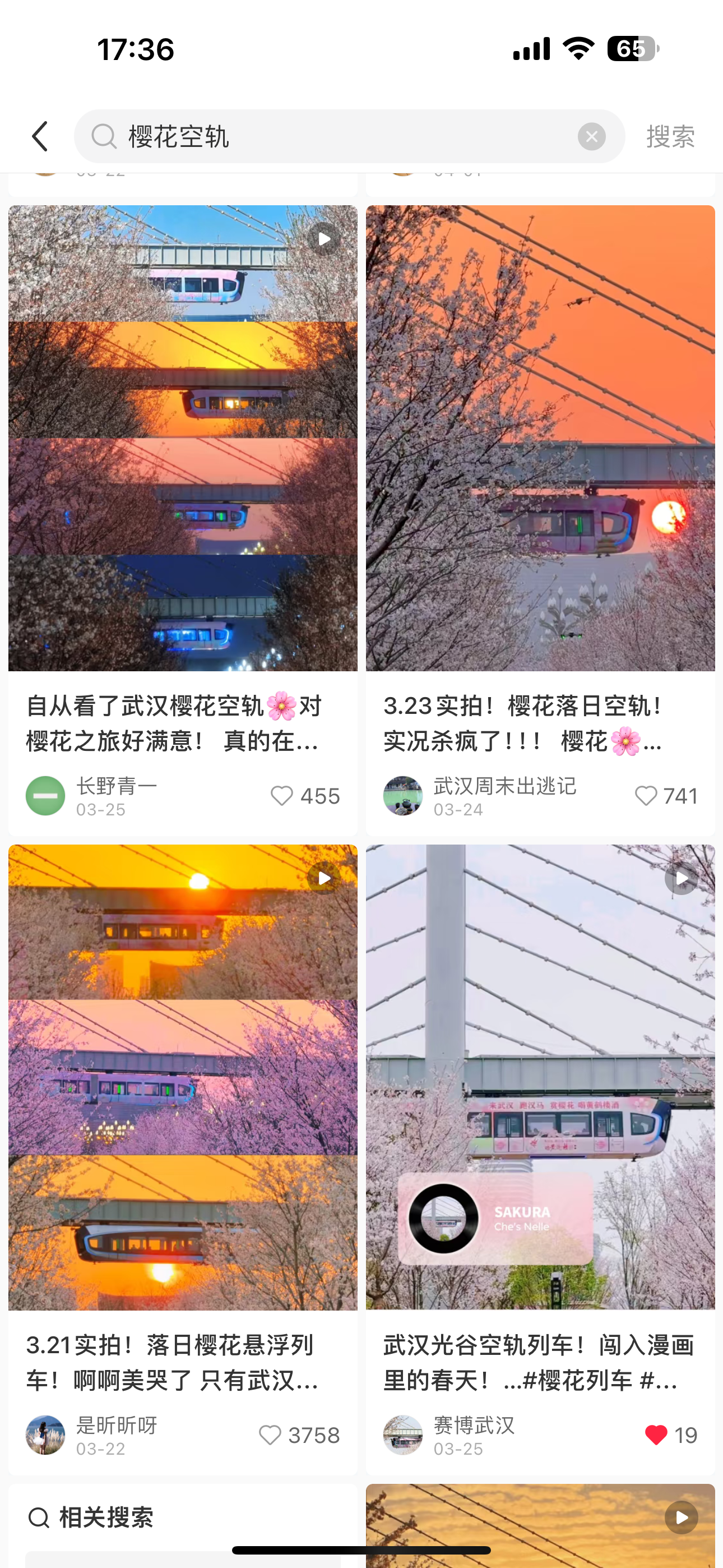Clear the search text with the X
Viewport: 723px width, 1568px height.
coord(591,136)
